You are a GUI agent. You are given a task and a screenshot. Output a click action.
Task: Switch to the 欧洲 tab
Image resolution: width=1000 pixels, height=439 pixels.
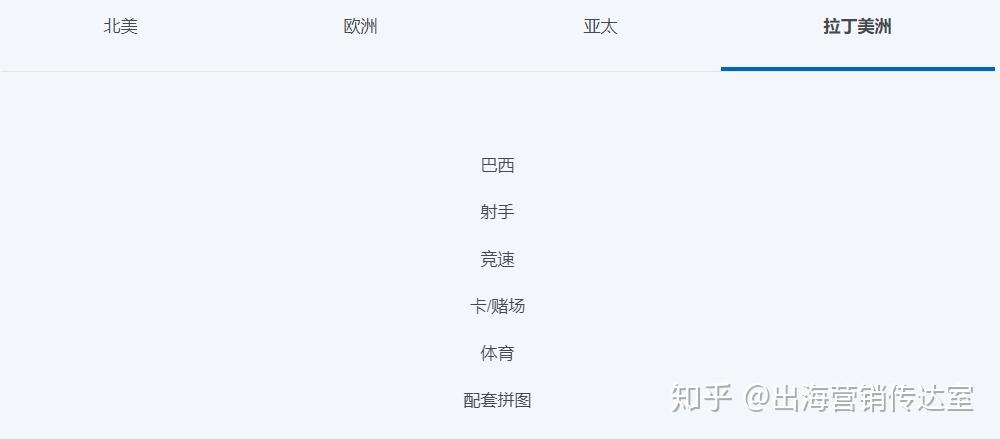click(x=360, y=27)
